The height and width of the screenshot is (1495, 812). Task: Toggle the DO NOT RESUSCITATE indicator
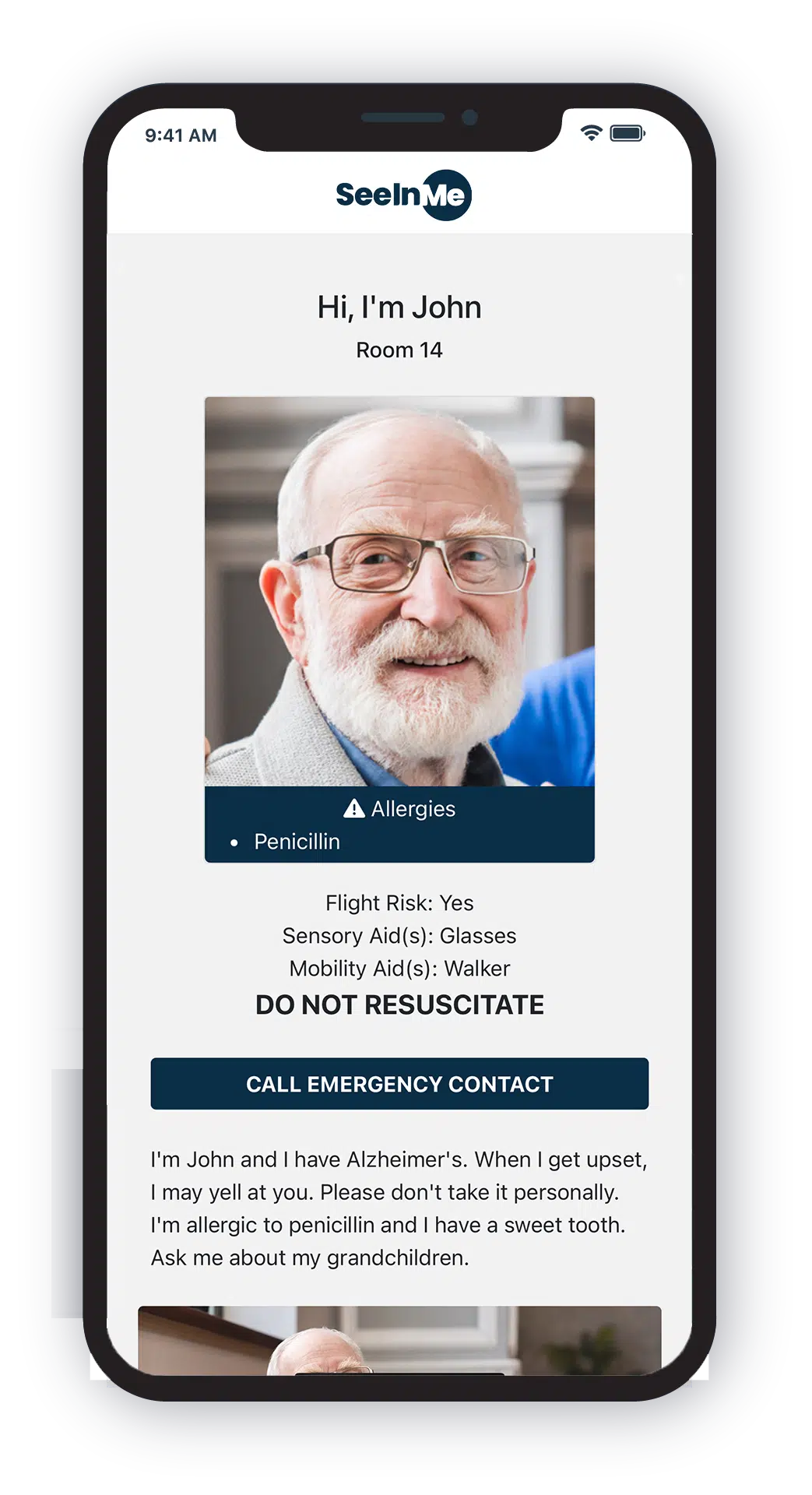pos(400,1005)
